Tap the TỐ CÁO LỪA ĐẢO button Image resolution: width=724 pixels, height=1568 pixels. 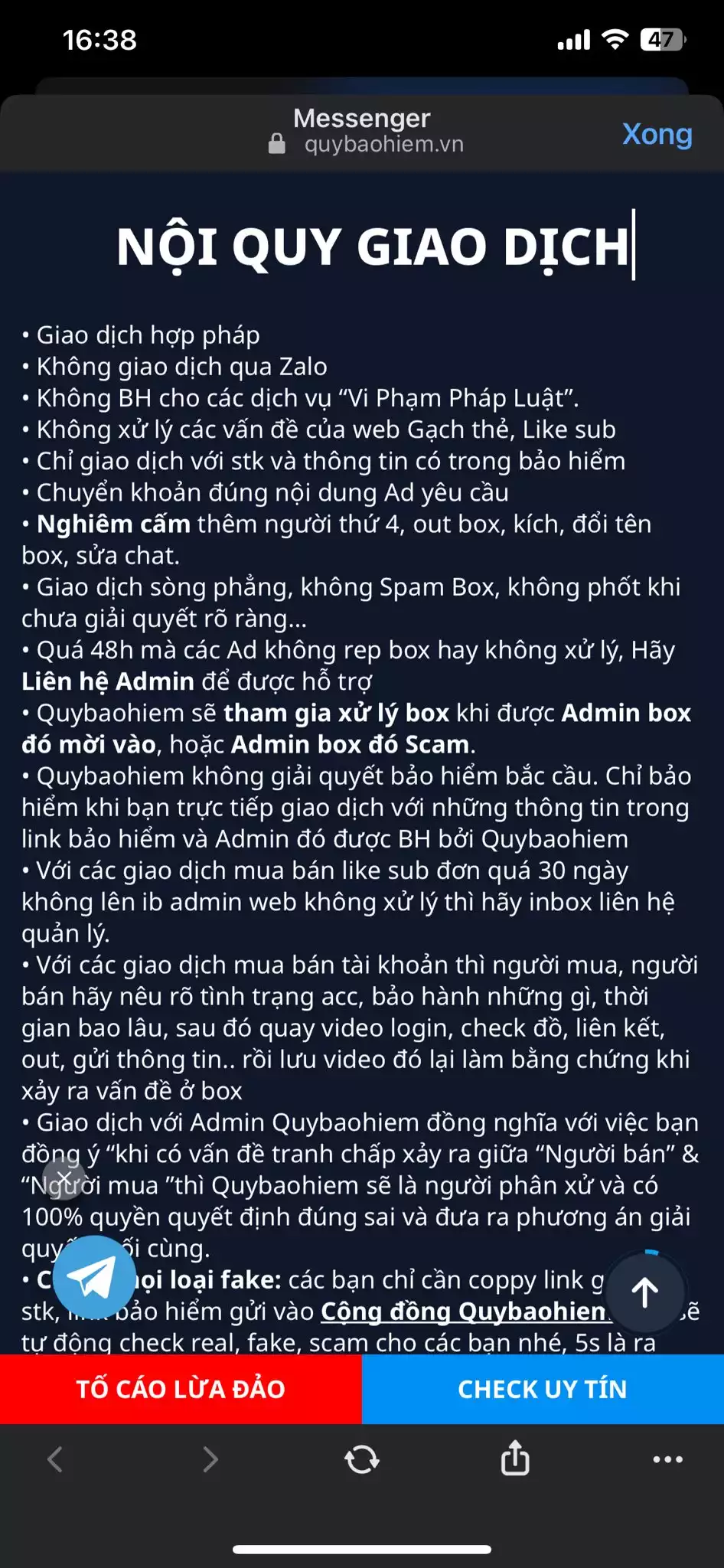[181, 1389]
